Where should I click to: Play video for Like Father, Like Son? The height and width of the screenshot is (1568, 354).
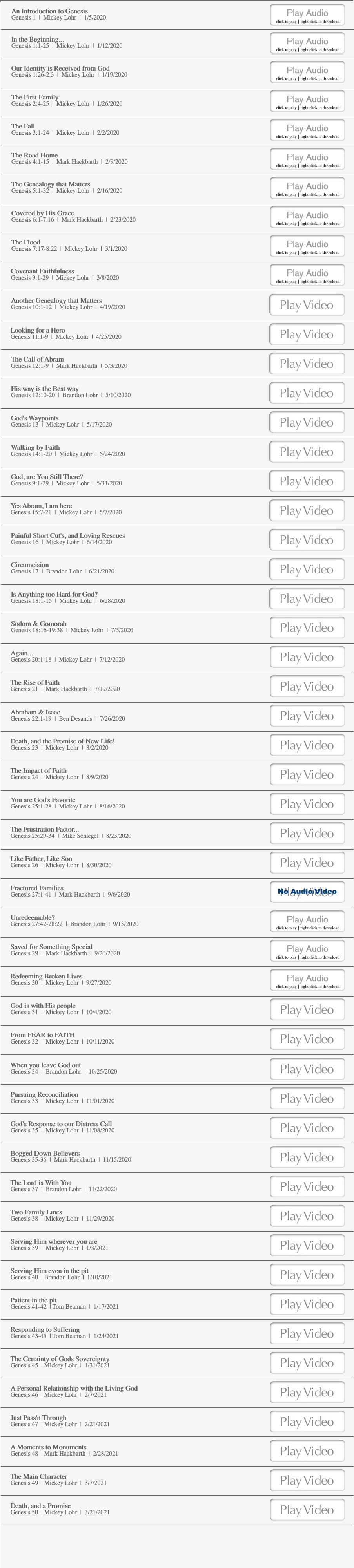(x=307, y=863)
